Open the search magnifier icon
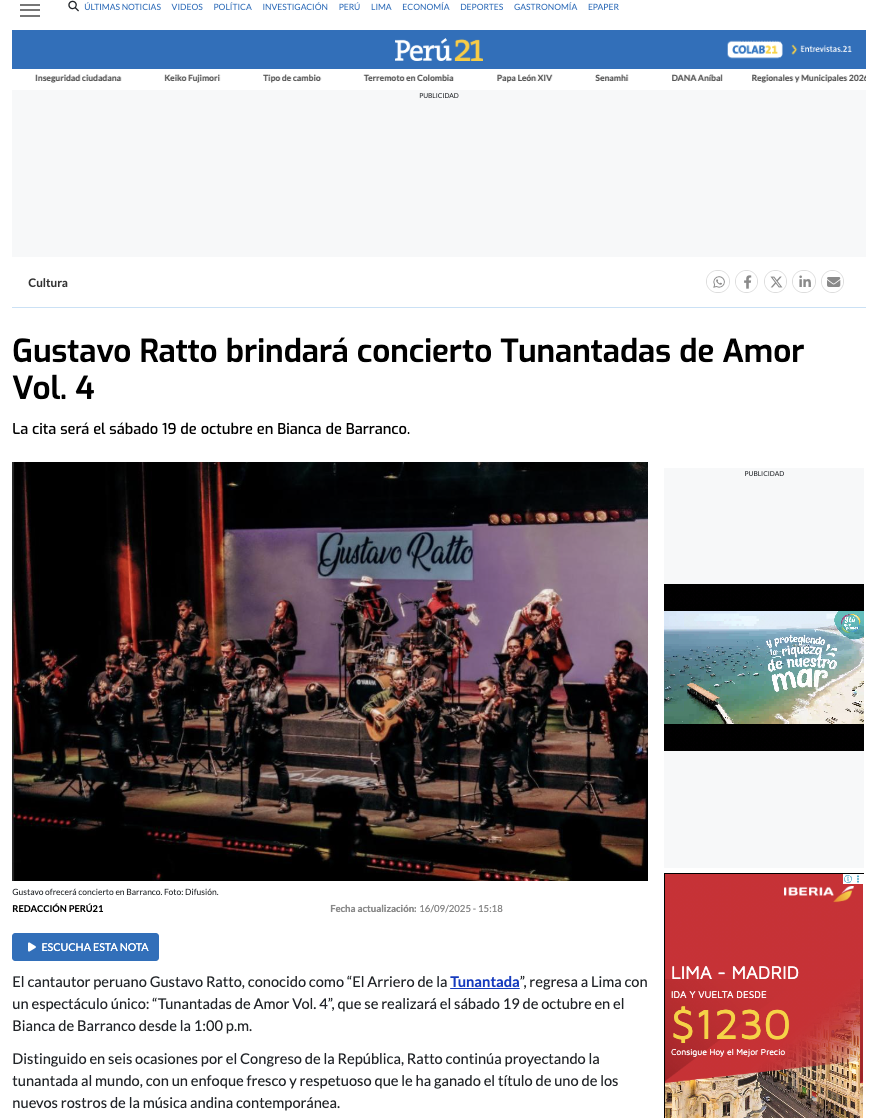 73,6
